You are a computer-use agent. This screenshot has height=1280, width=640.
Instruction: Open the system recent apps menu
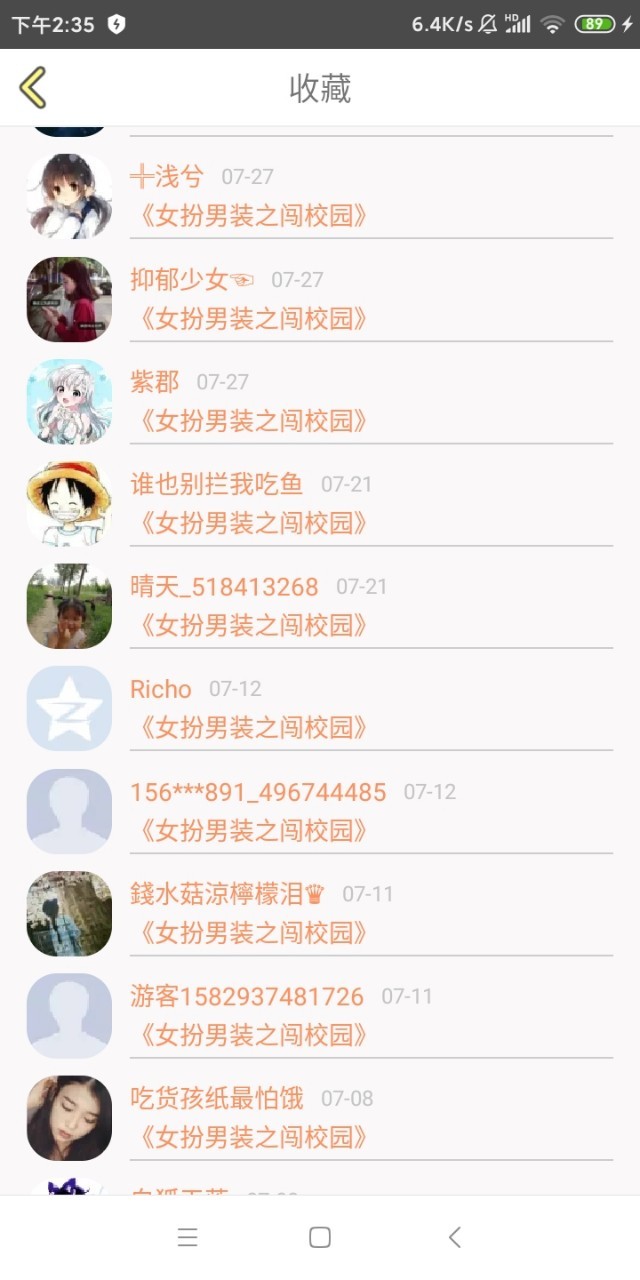[187, 1238]
